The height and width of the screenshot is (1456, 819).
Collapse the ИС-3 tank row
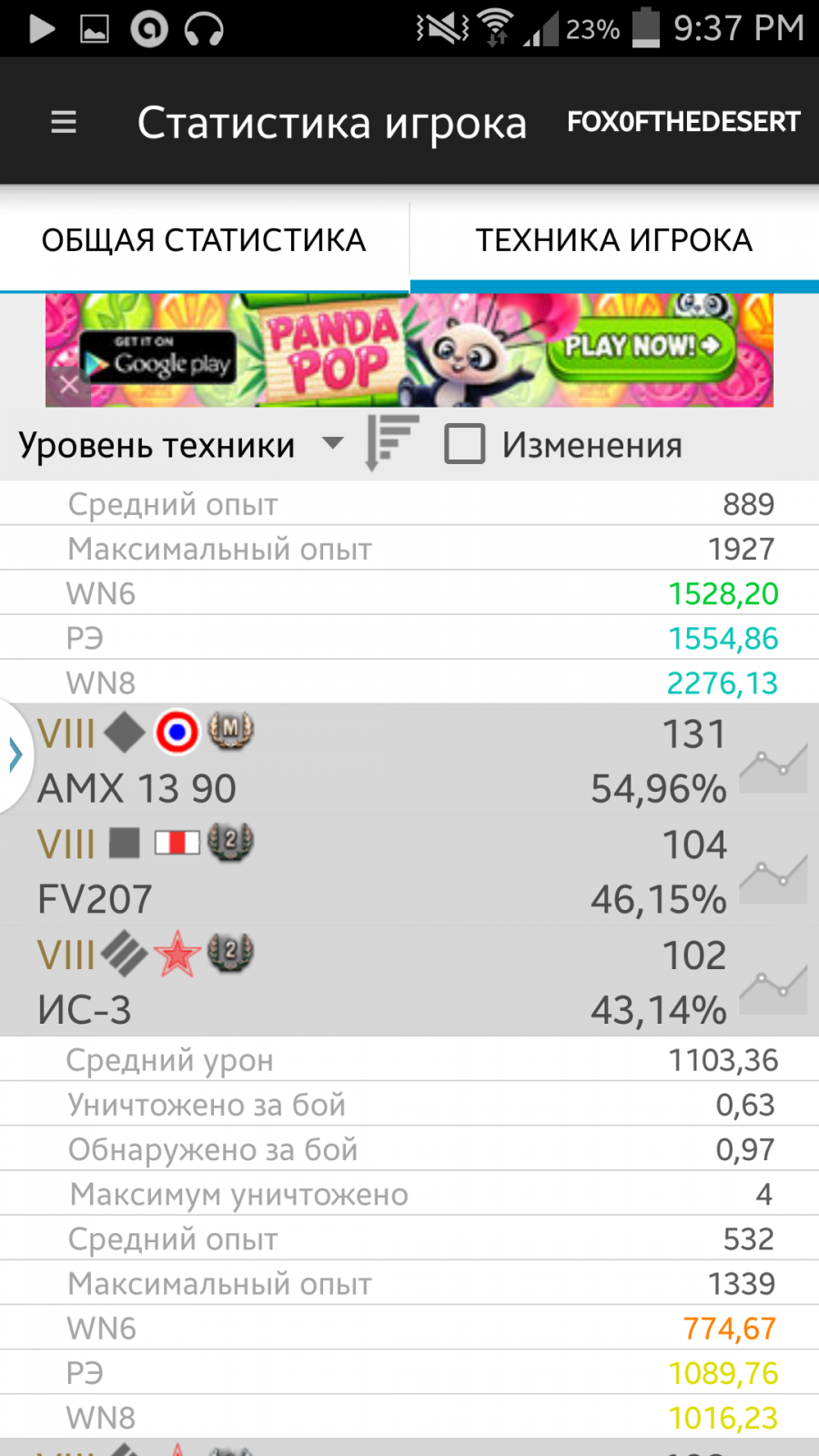[364, 983]
